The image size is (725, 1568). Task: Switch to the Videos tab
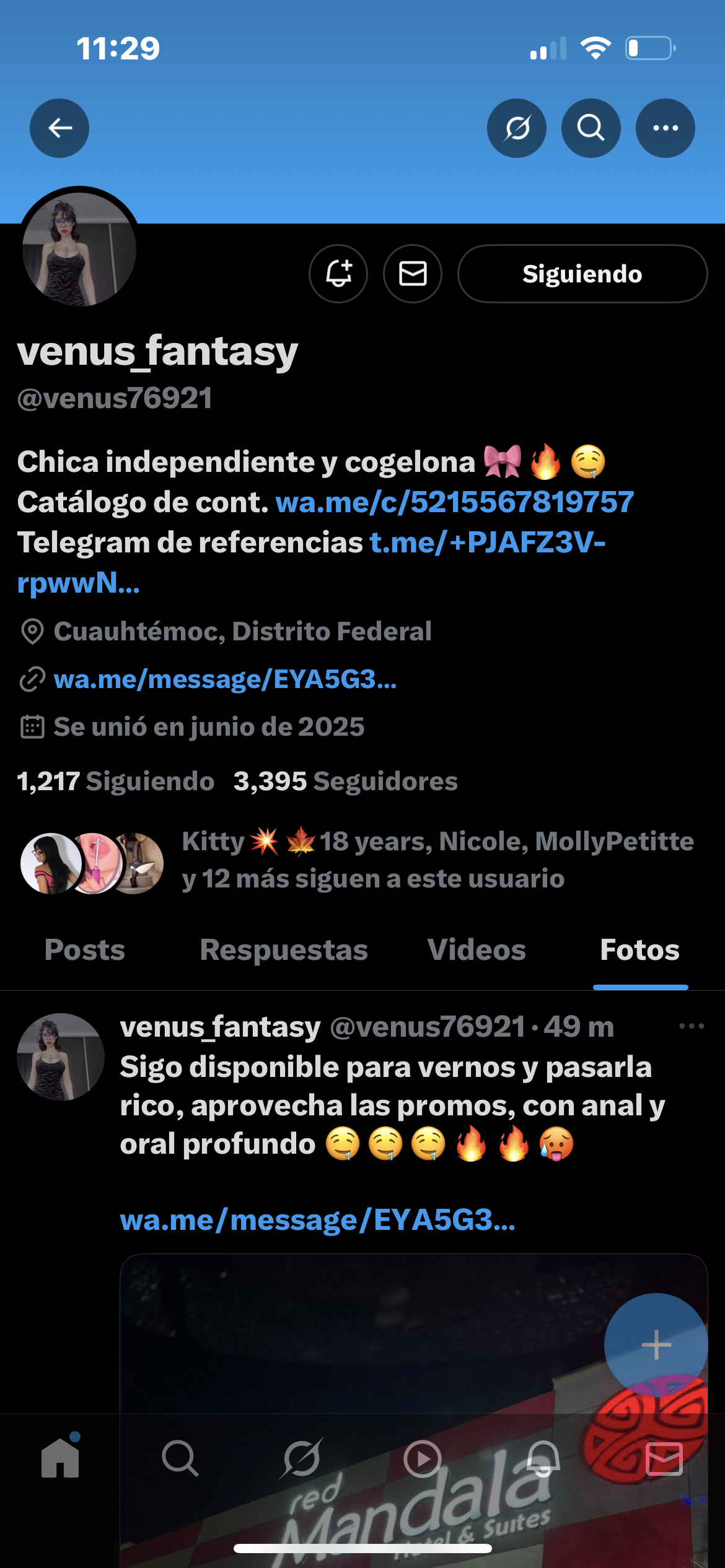click(477, 950)
